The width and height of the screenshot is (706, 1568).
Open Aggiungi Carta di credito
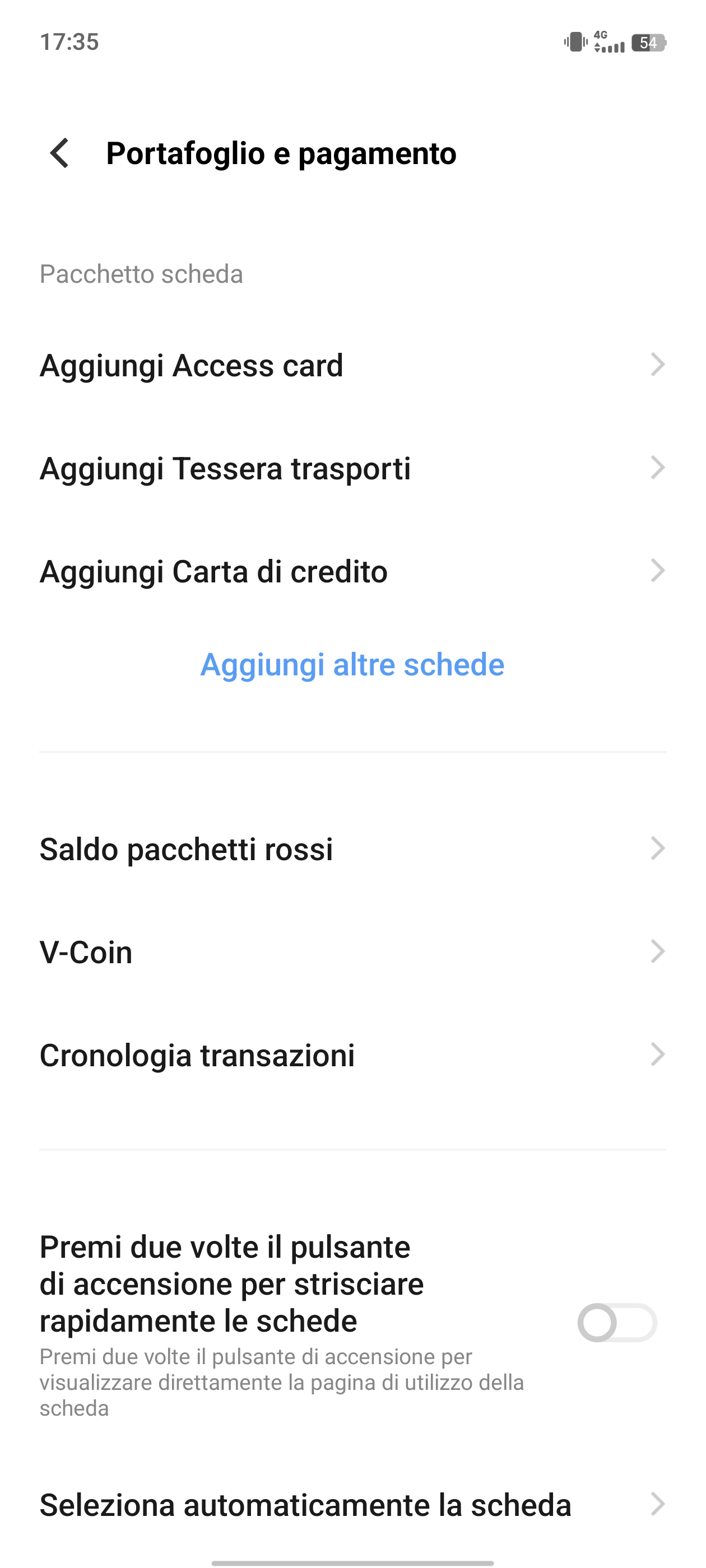(352, 571)
